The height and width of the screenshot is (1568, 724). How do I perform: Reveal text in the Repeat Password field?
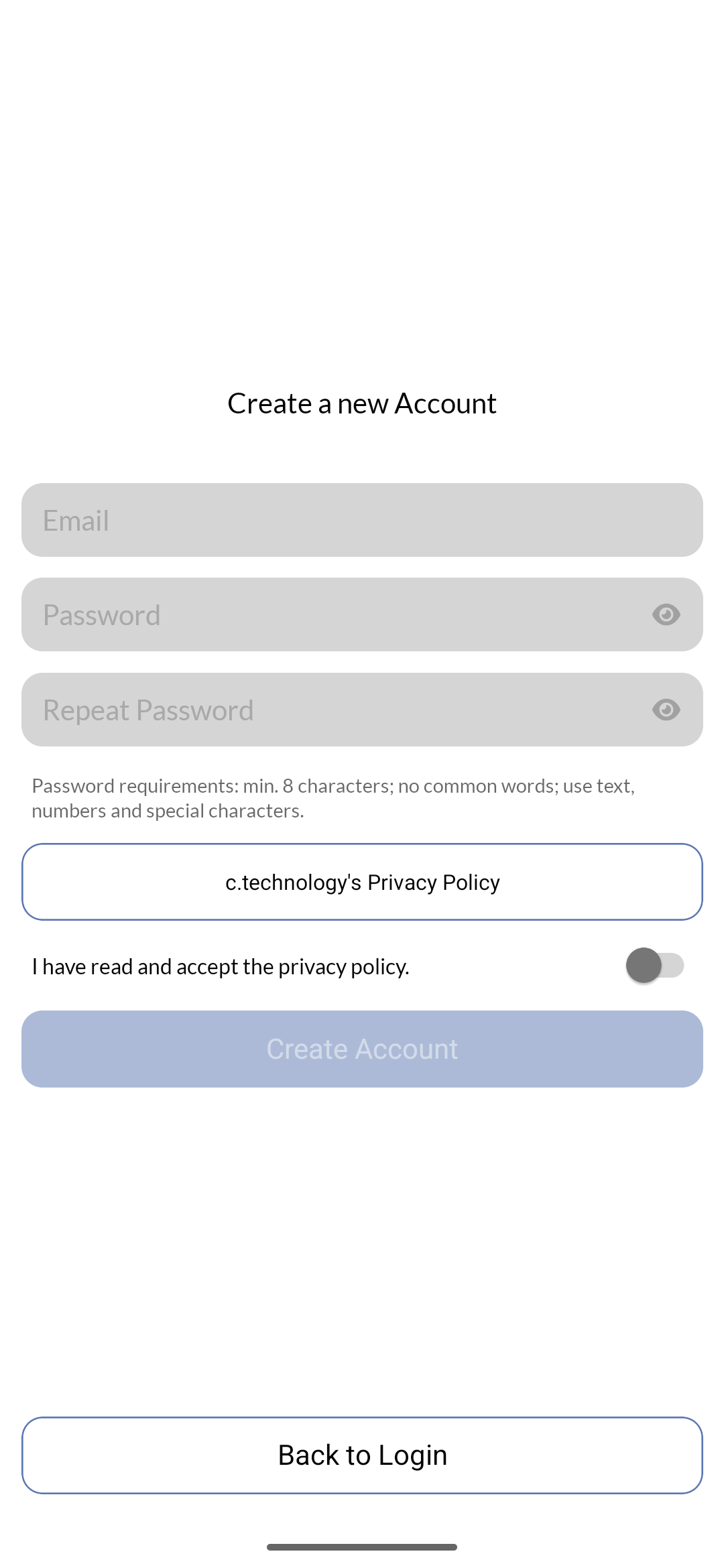click(x=666, y=710)
